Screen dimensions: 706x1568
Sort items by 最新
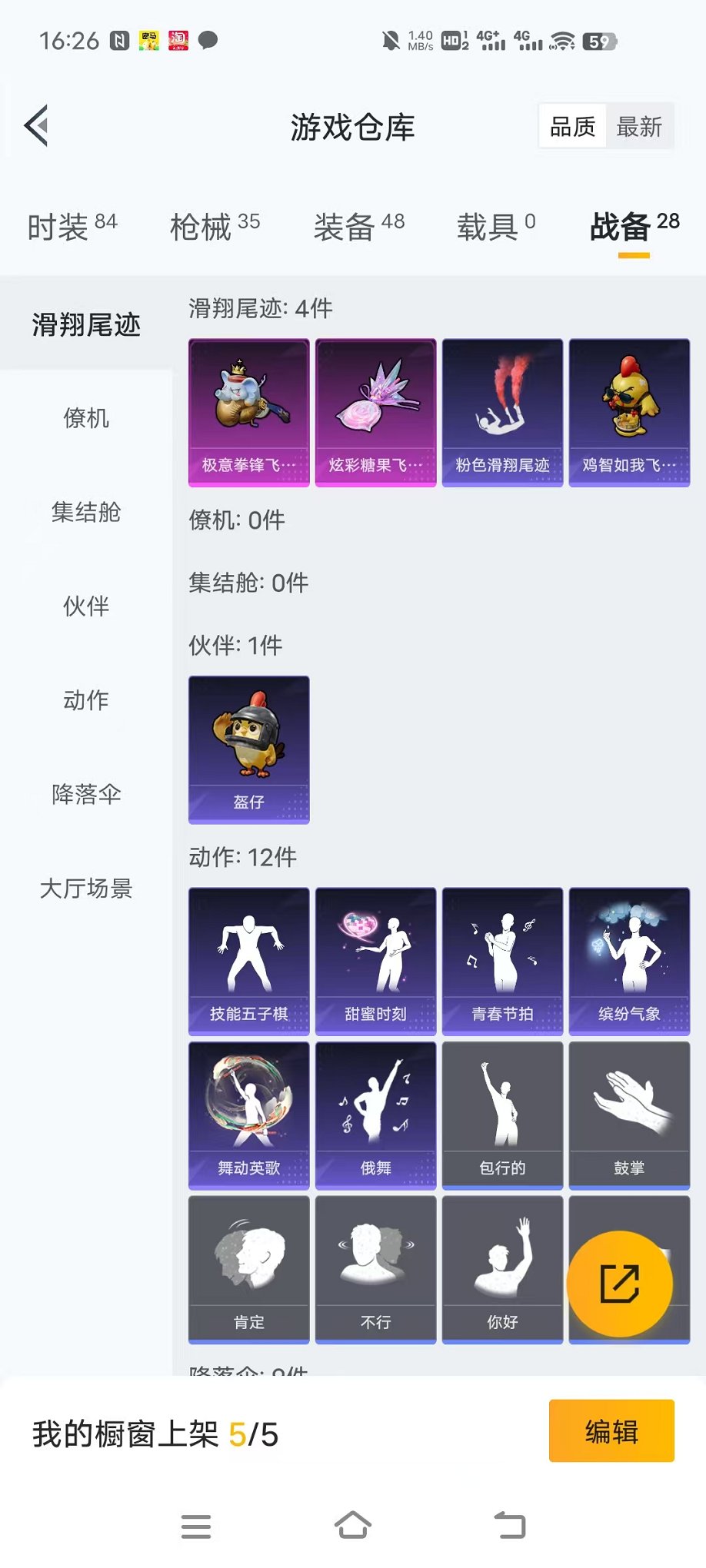pyautogui.click(x=639, y=127)
